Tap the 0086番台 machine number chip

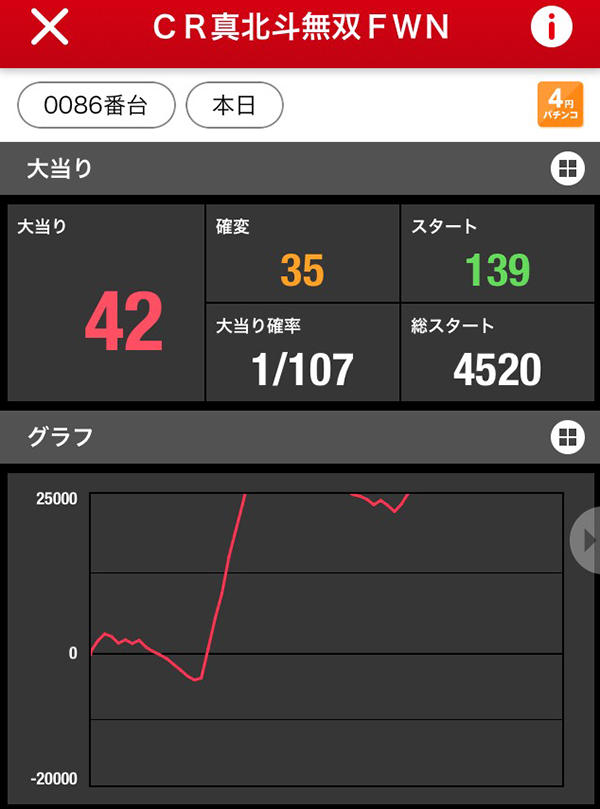[97, 106]
